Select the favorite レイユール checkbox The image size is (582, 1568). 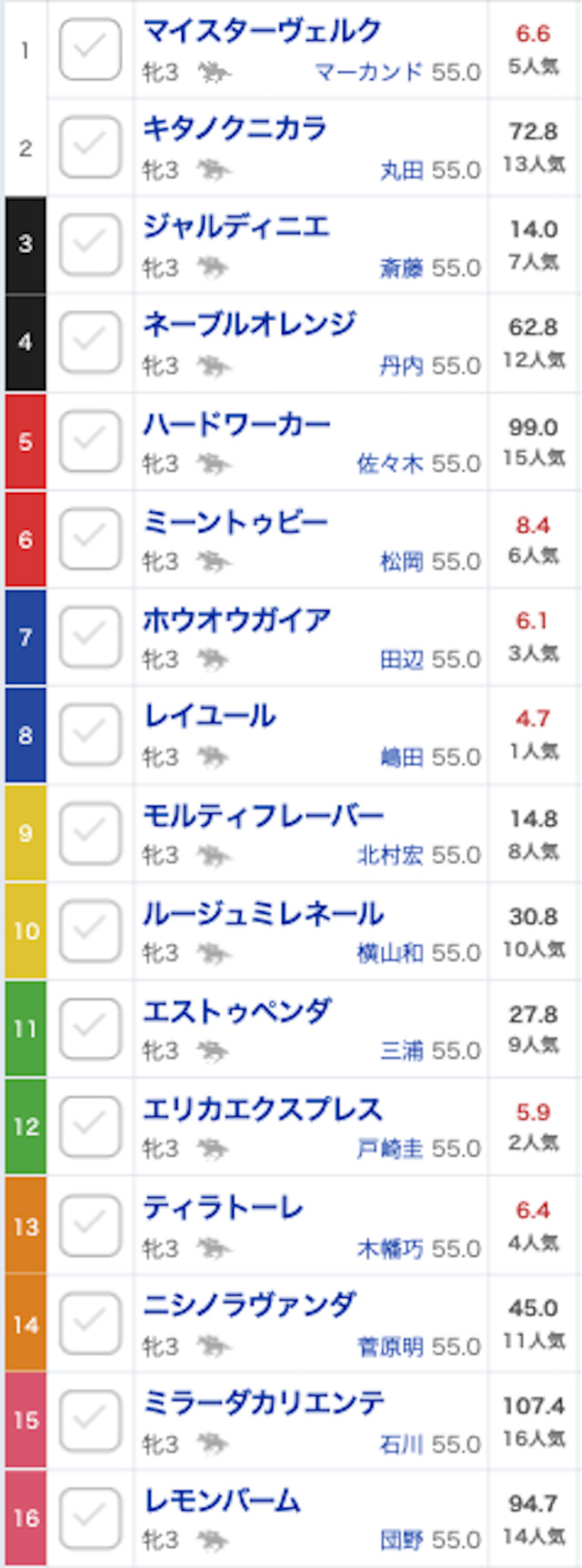pos(90,735)
